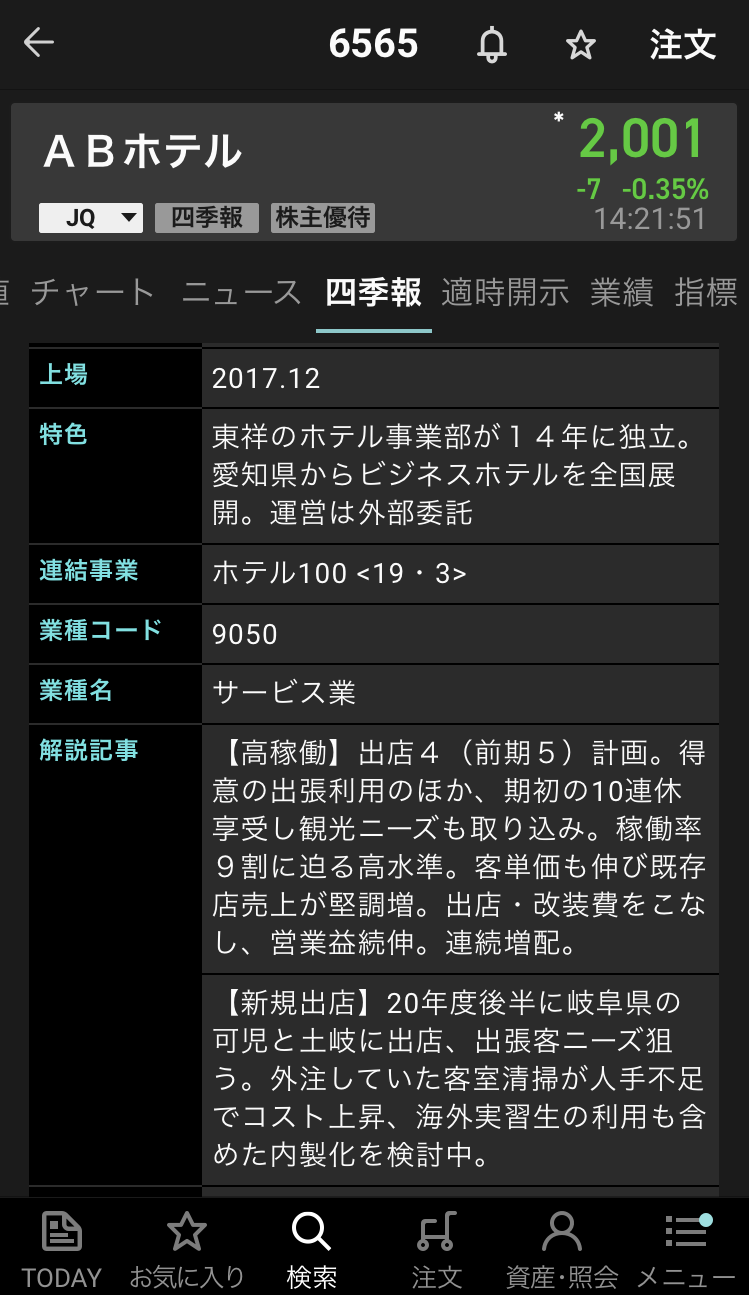Switch to the 適時開示 tab
749x1295 pixels.
(x=505, y=292)
